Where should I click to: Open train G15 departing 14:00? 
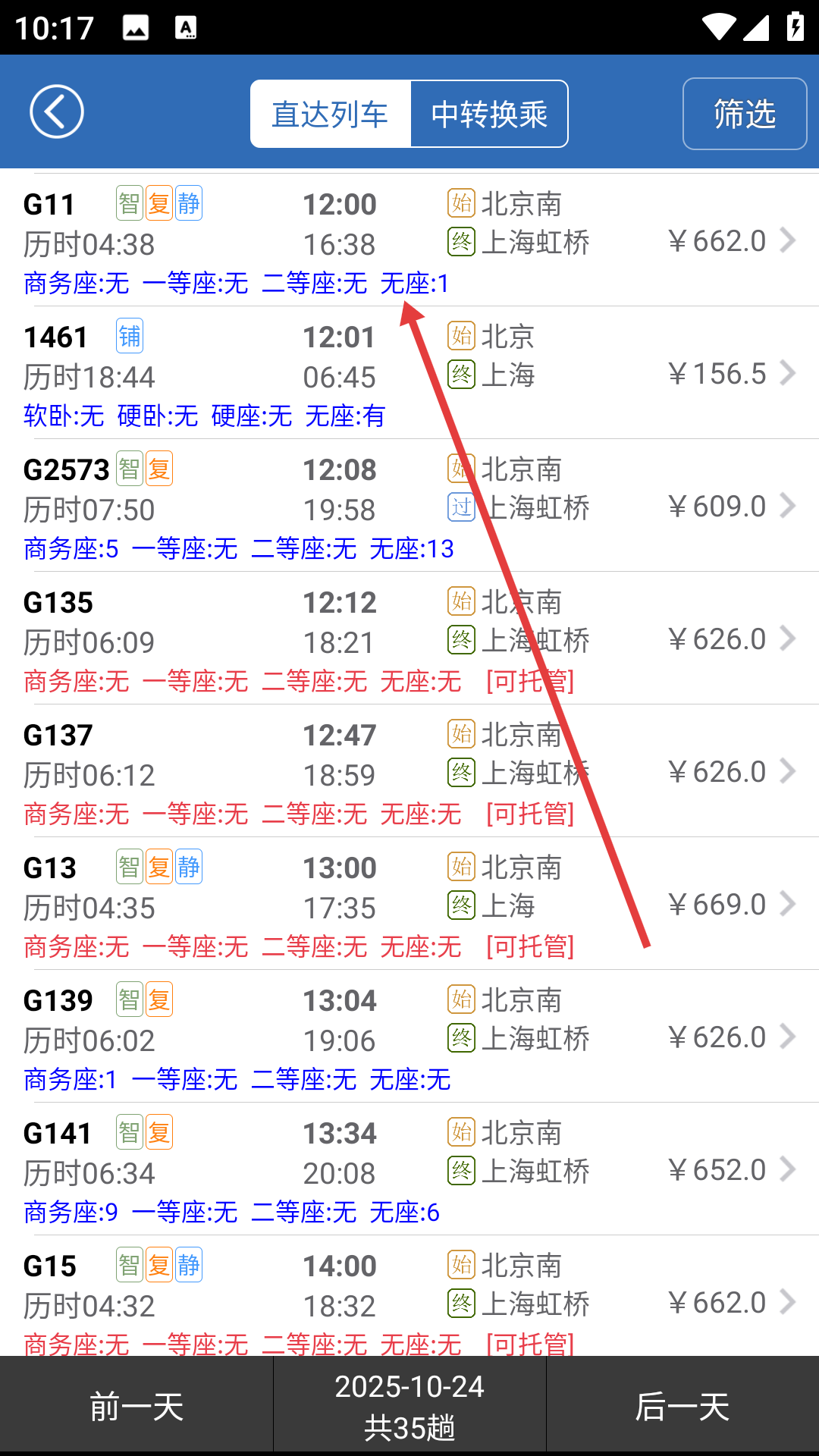point(409,1298)
